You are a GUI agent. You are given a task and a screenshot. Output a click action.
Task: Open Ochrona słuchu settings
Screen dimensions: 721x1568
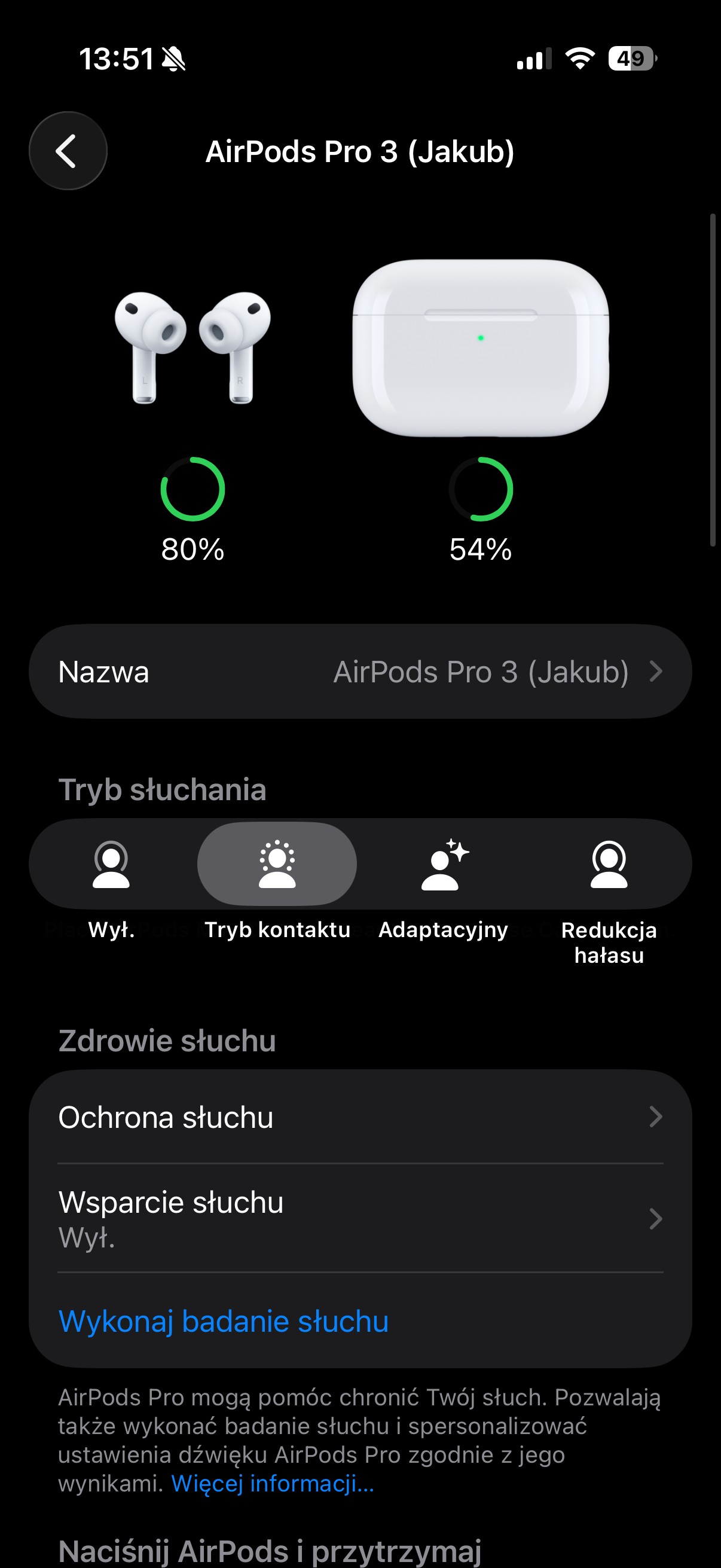click(x=360, y=1117)
